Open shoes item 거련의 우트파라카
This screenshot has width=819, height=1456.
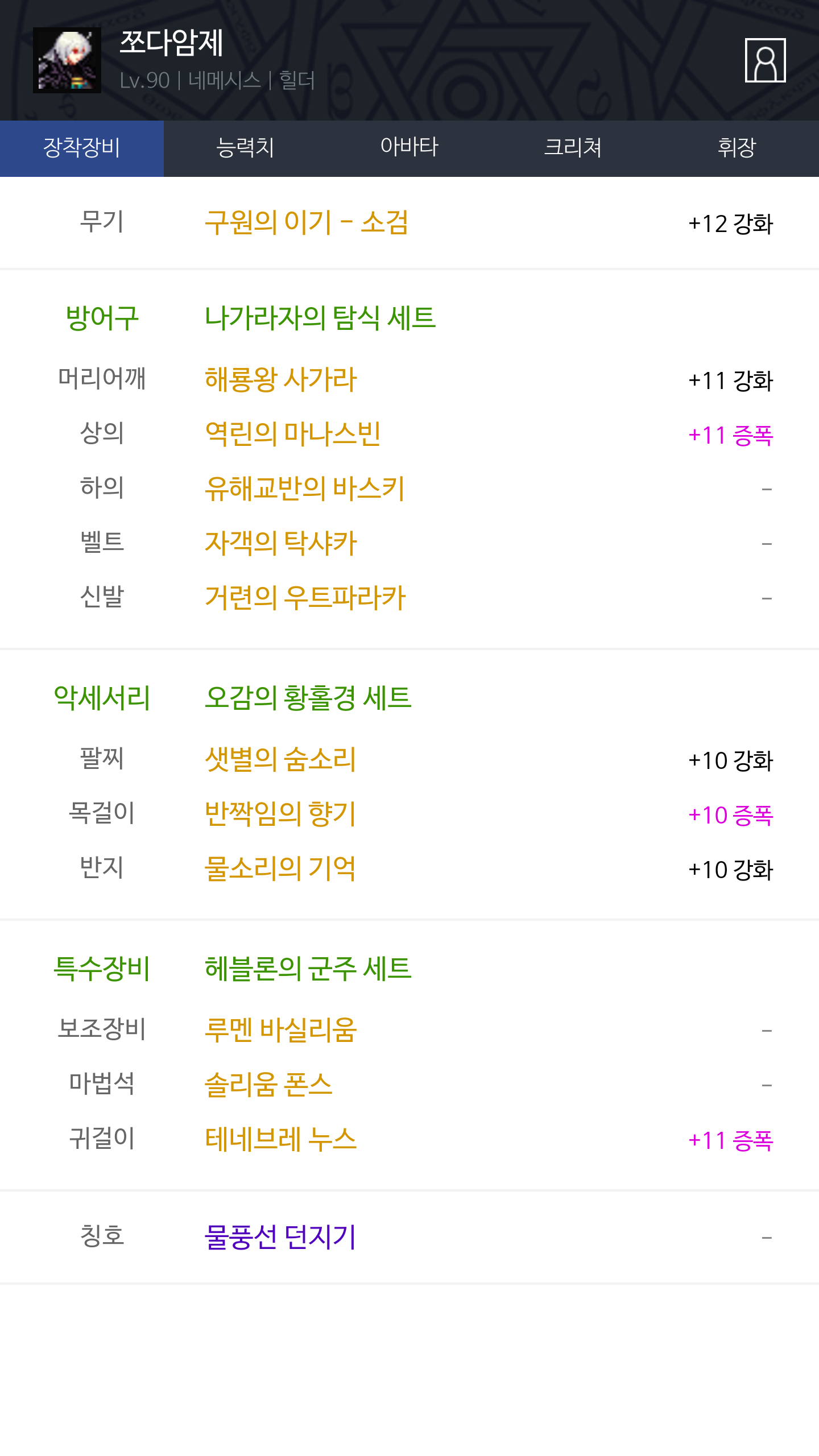pos(305,598)
